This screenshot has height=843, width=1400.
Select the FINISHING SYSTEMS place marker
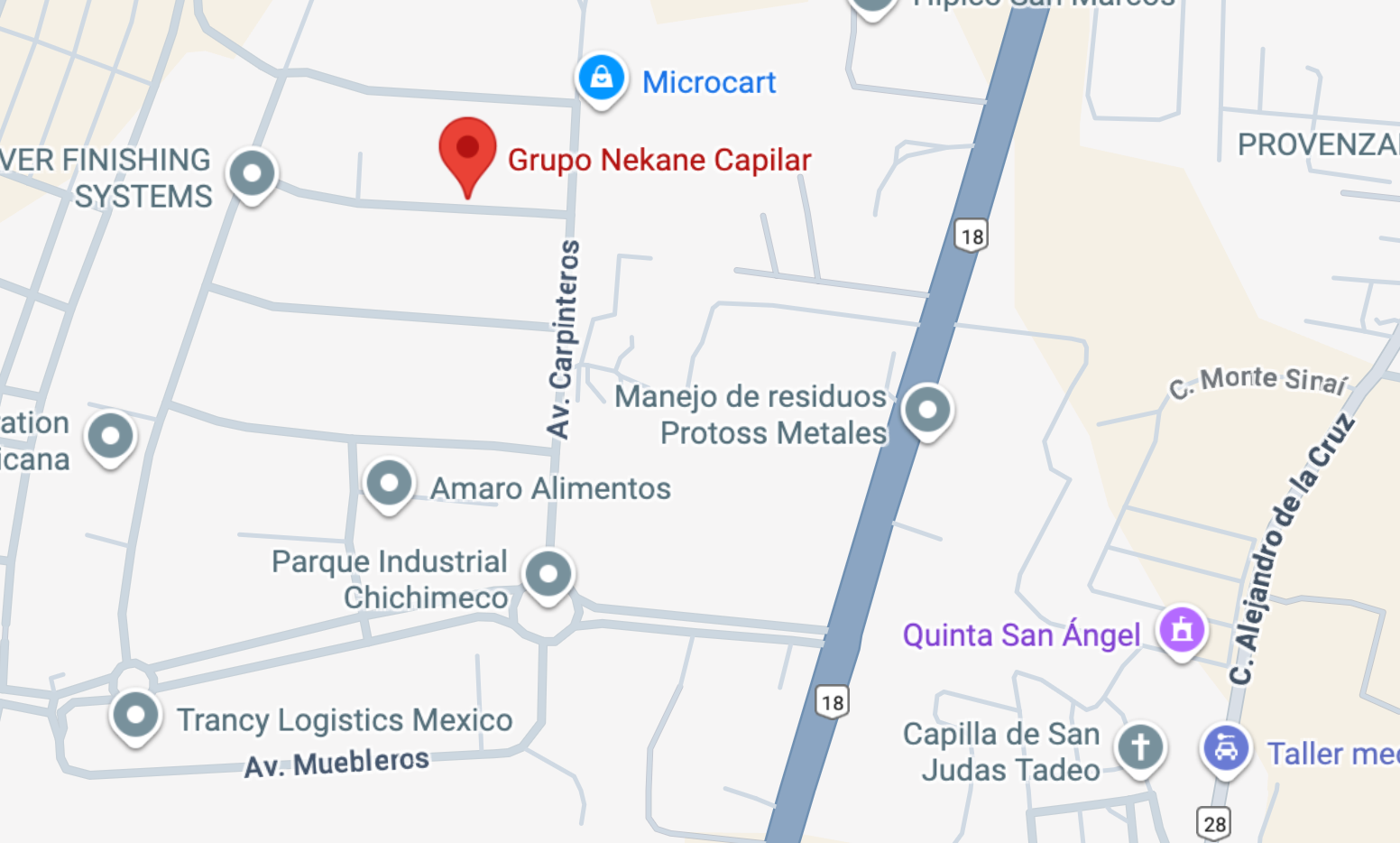point(252,173)
